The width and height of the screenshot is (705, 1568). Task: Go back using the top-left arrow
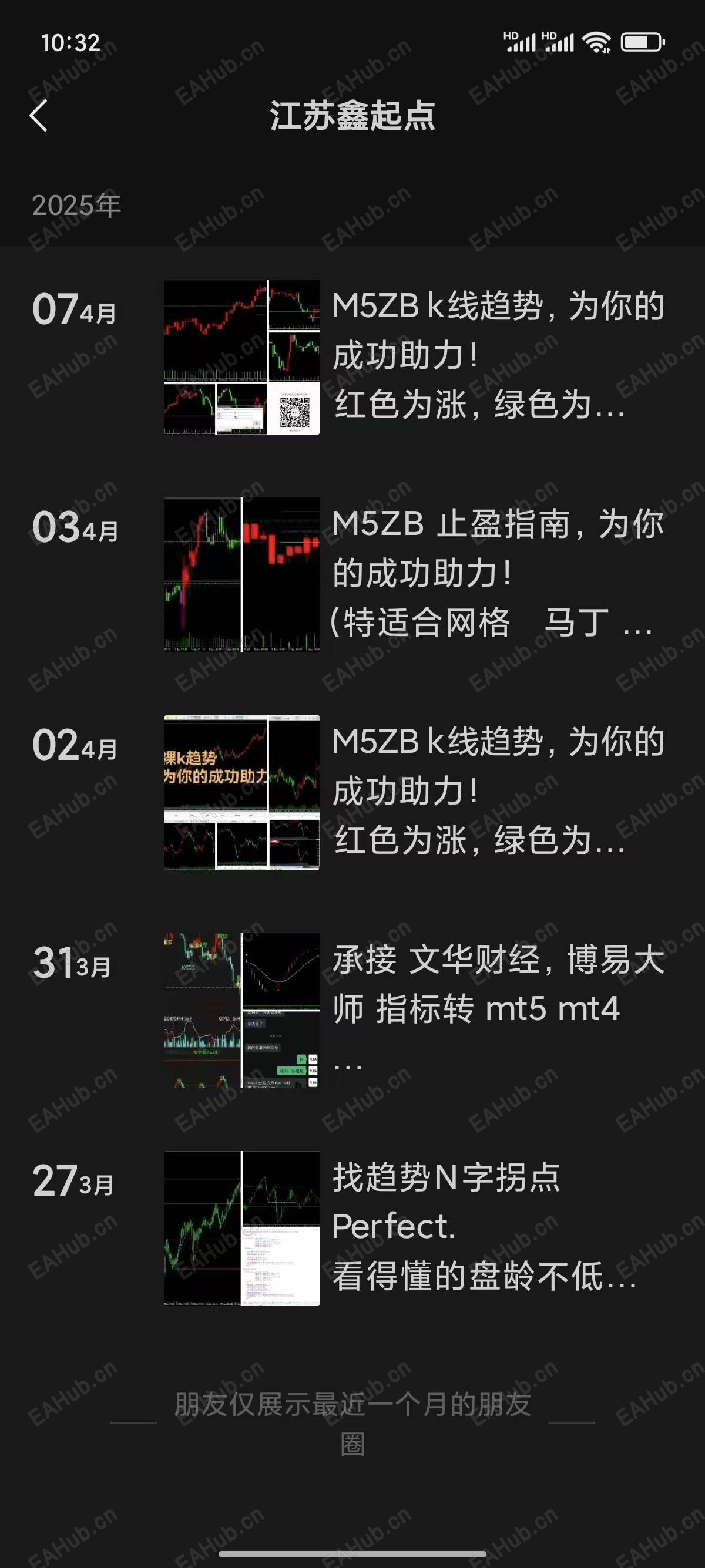(x=39, y=116)
